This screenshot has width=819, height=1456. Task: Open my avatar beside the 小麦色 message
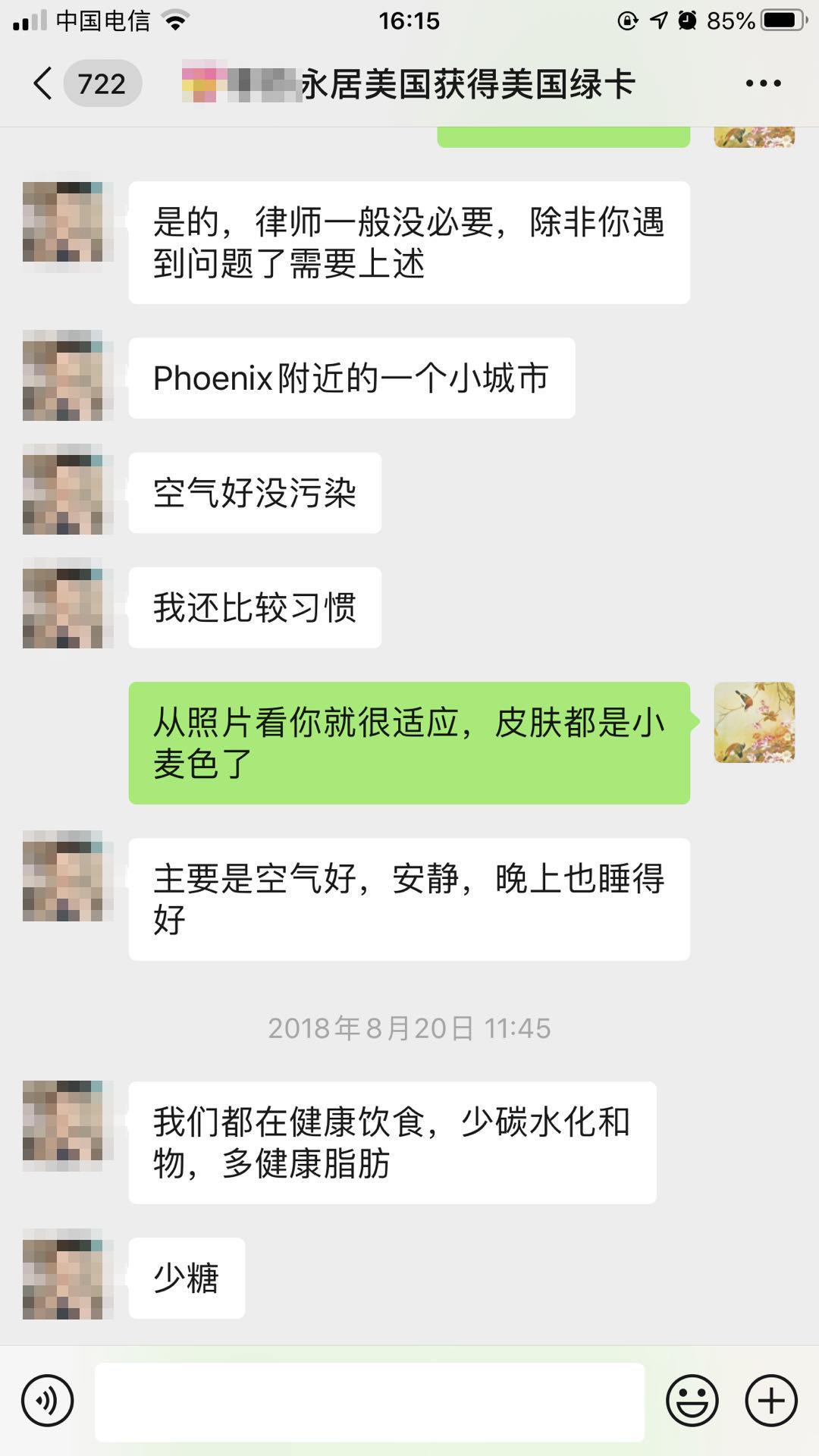pyautogui.click(x=754, y=722)
